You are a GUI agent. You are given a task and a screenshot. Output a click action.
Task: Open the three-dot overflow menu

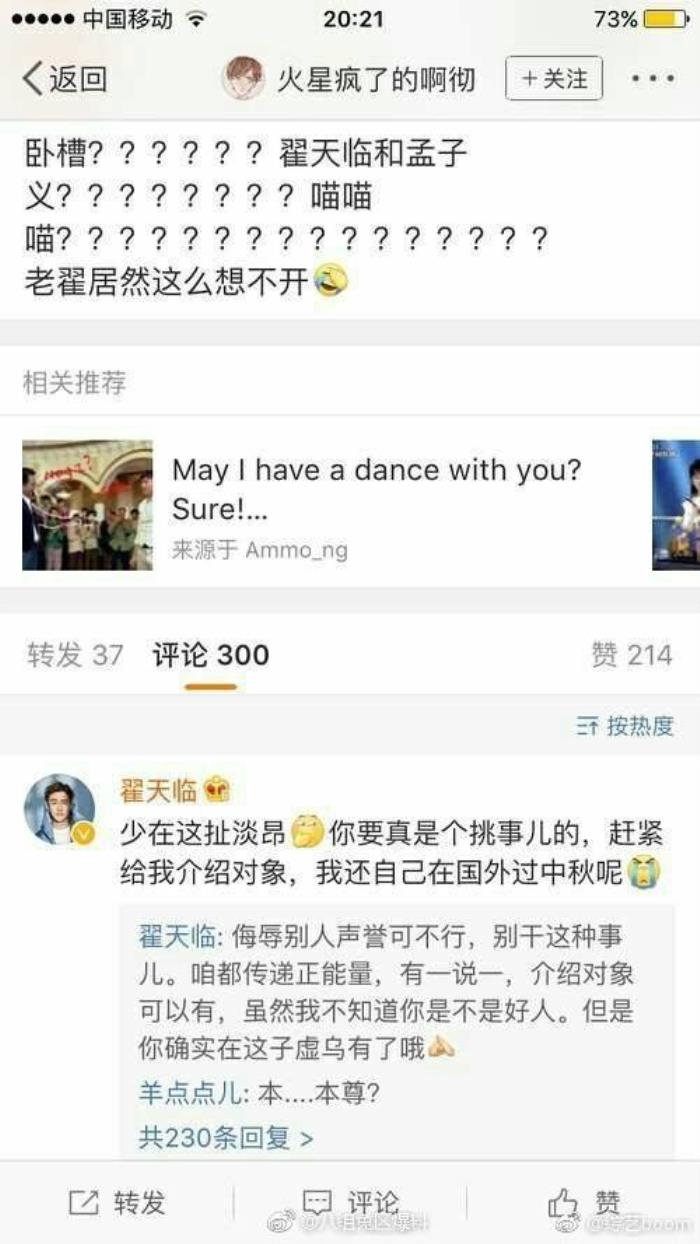tap(653, 79)
